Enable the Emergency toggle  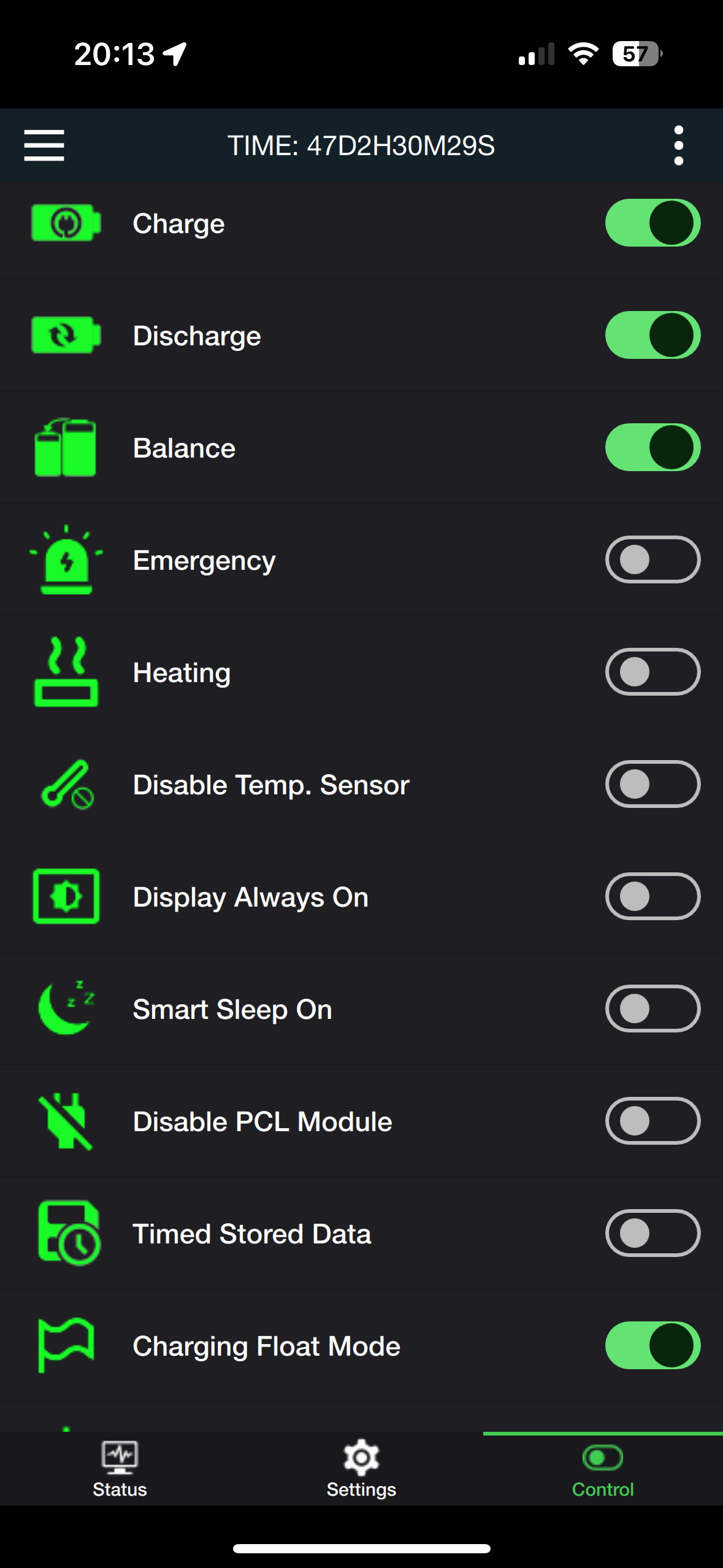point(652,559)
